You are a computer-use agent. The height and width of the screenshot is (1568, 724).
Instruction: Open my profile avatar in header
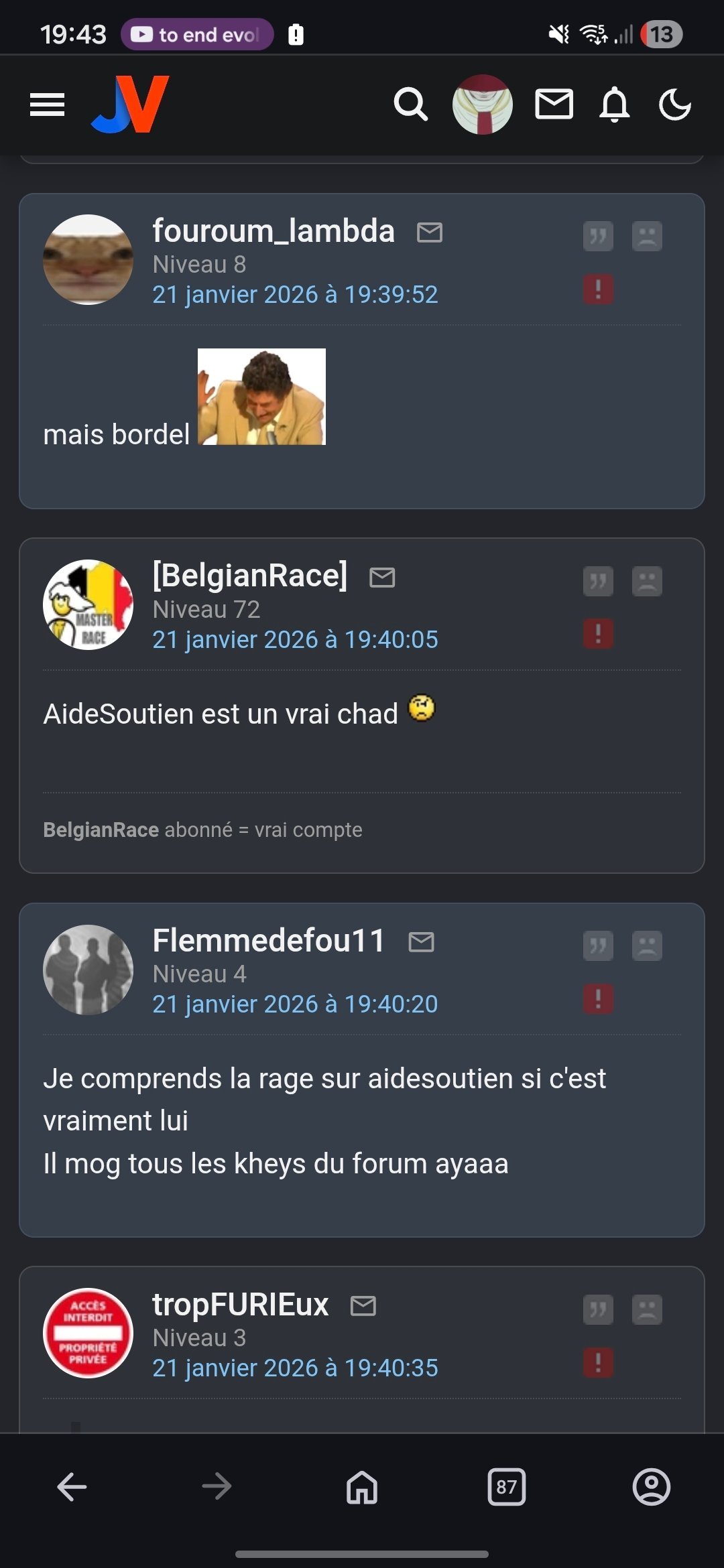click(x=482, y=105)
